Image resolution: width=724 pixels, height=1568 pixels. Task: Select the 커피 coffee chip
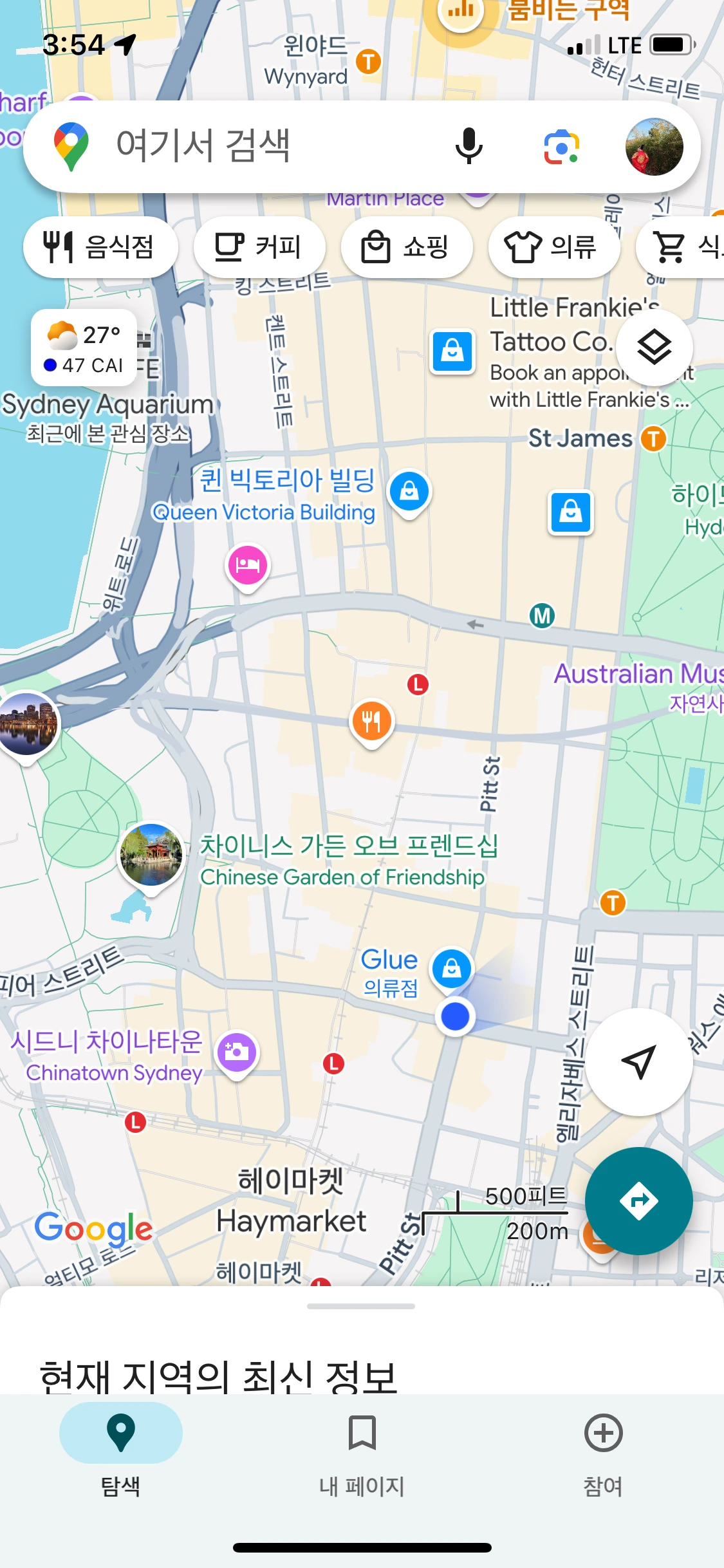coord(259,247)
